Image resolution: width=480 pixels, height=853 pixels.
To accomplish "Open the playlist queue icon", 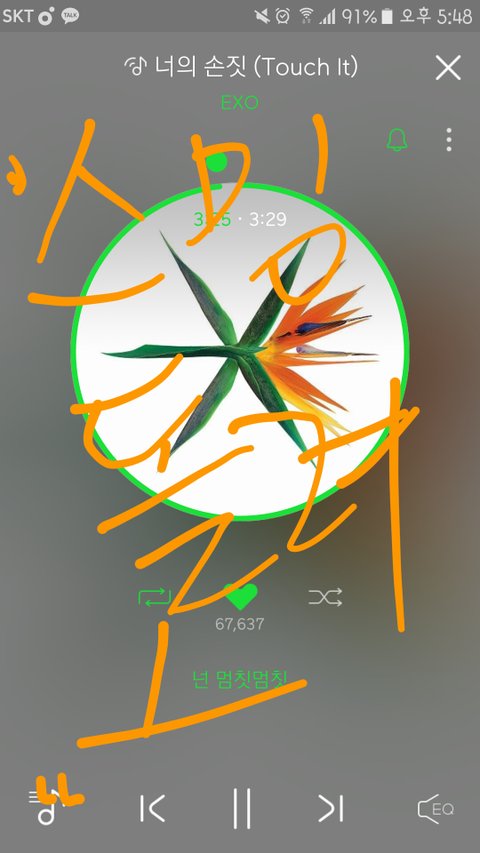I will (x=44, y=808).
